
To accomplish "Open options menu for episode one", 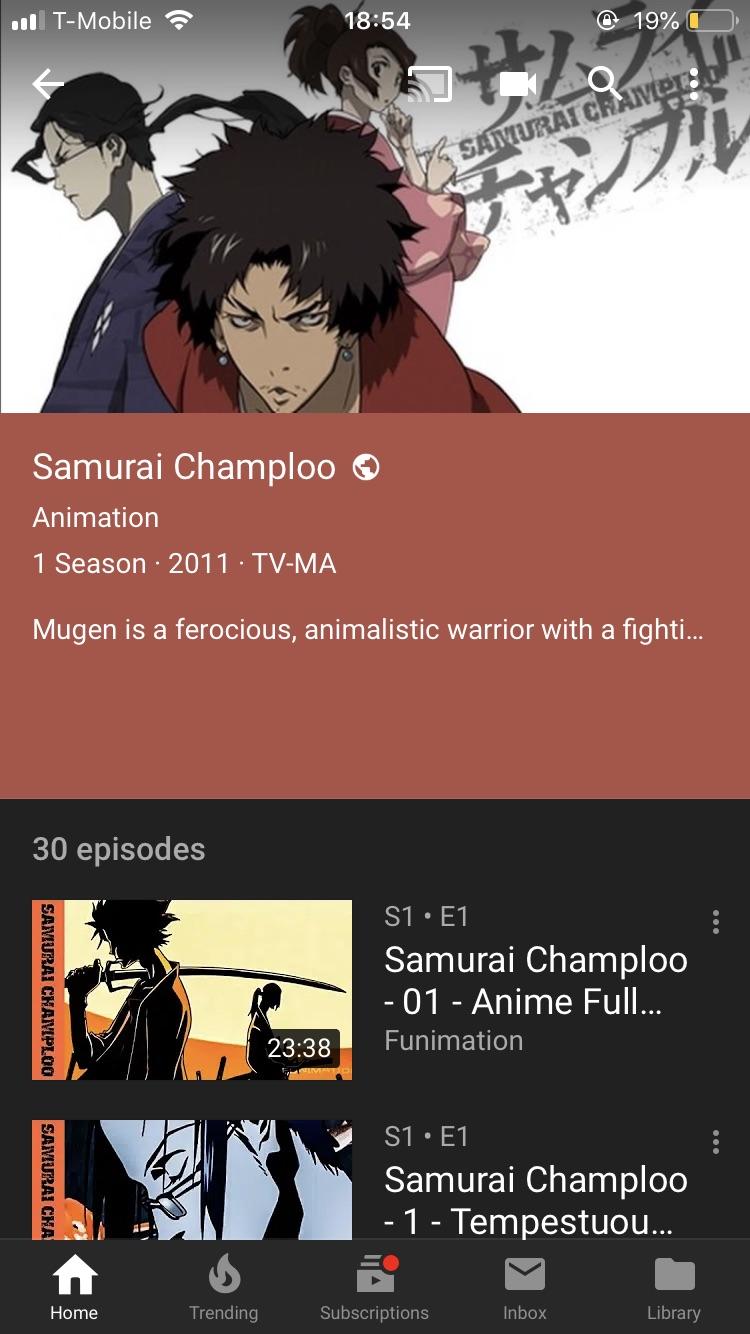I will pyautogui.click(x=716, y=921).
